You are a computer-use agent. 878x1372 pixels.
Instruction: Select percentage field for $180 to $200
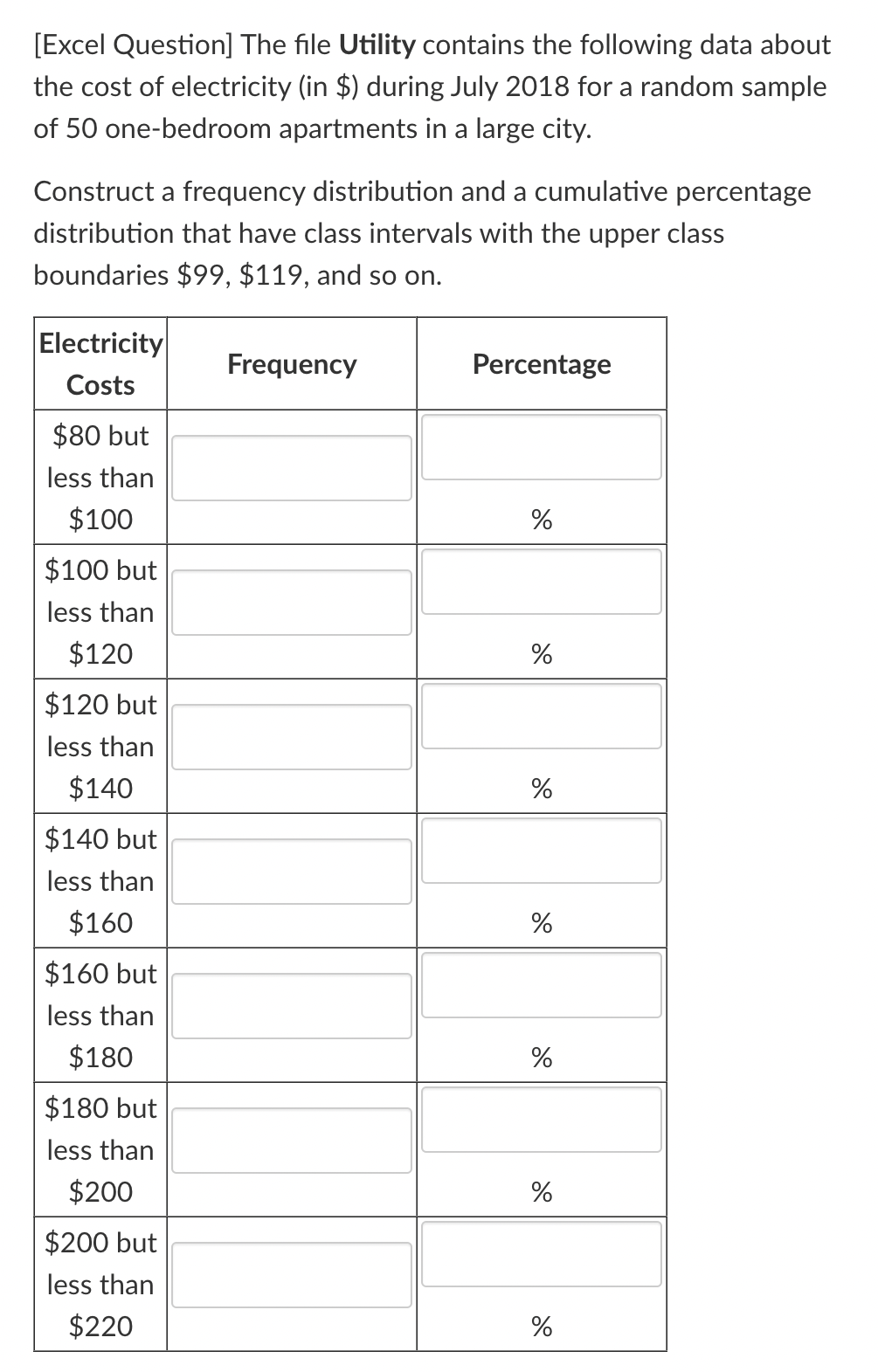point(541,1120)
